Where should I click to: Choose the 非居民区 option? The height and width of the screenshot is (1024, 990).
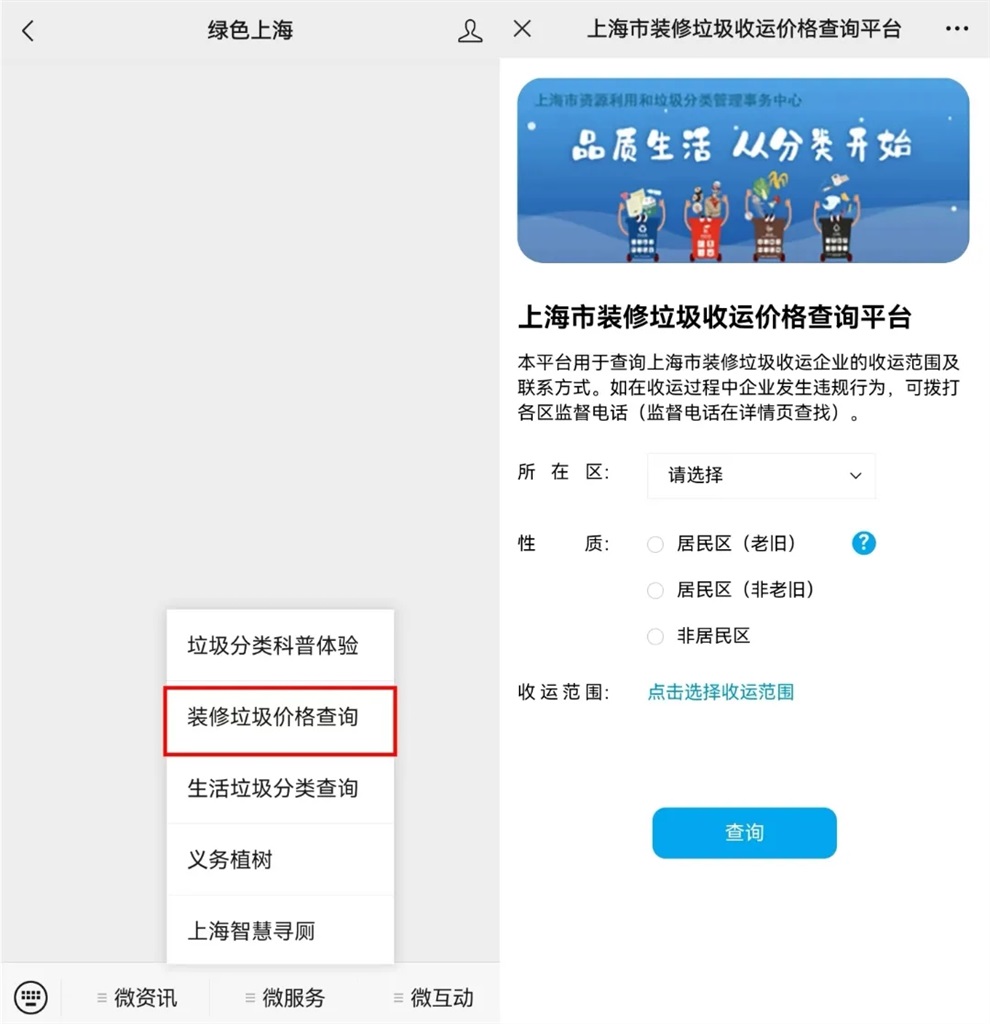[x=656, y=636]
